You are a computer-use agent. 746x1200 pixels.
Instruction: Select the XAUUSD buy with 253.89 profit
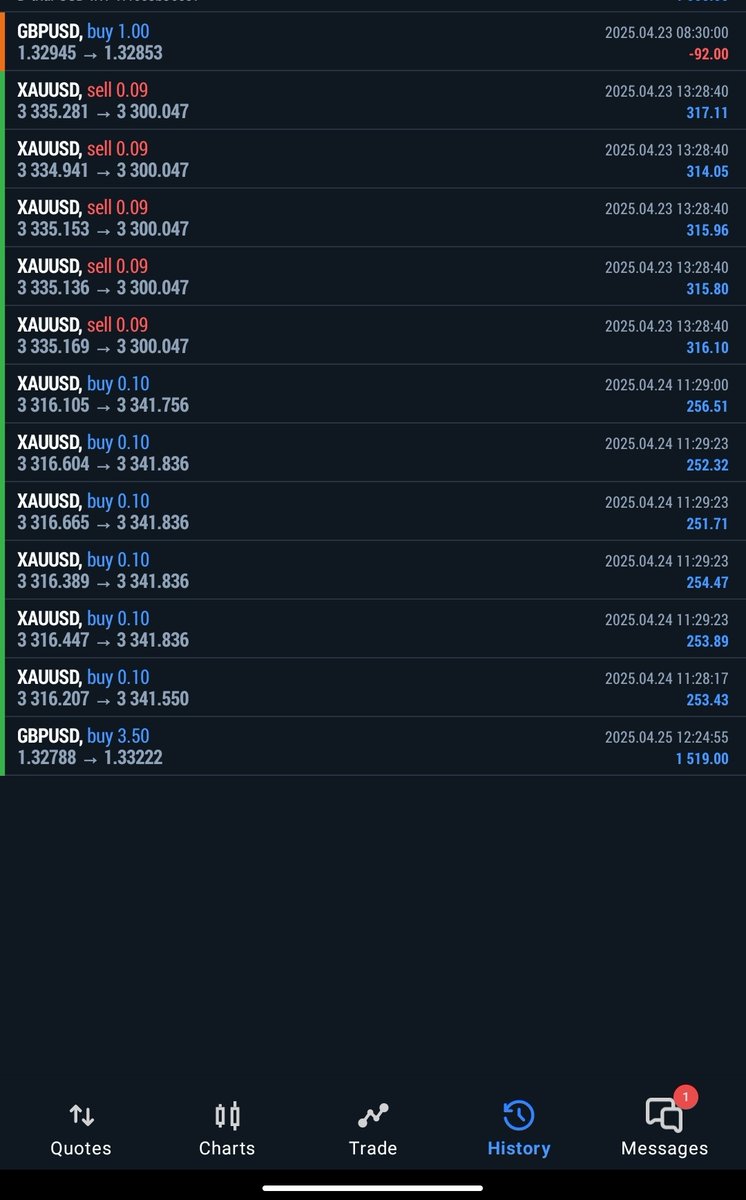click(x=373, y=629)
